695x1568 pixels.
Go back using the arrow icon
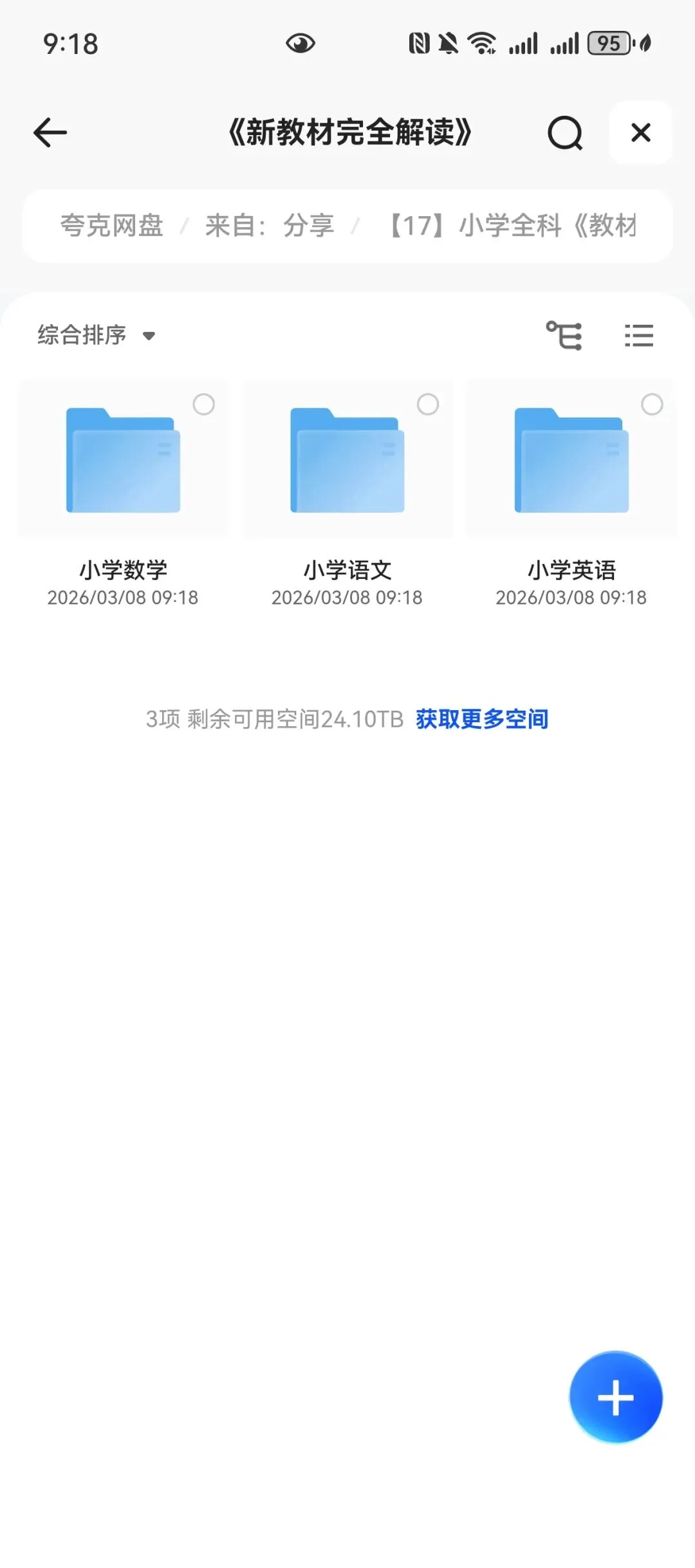coord(50,132)
